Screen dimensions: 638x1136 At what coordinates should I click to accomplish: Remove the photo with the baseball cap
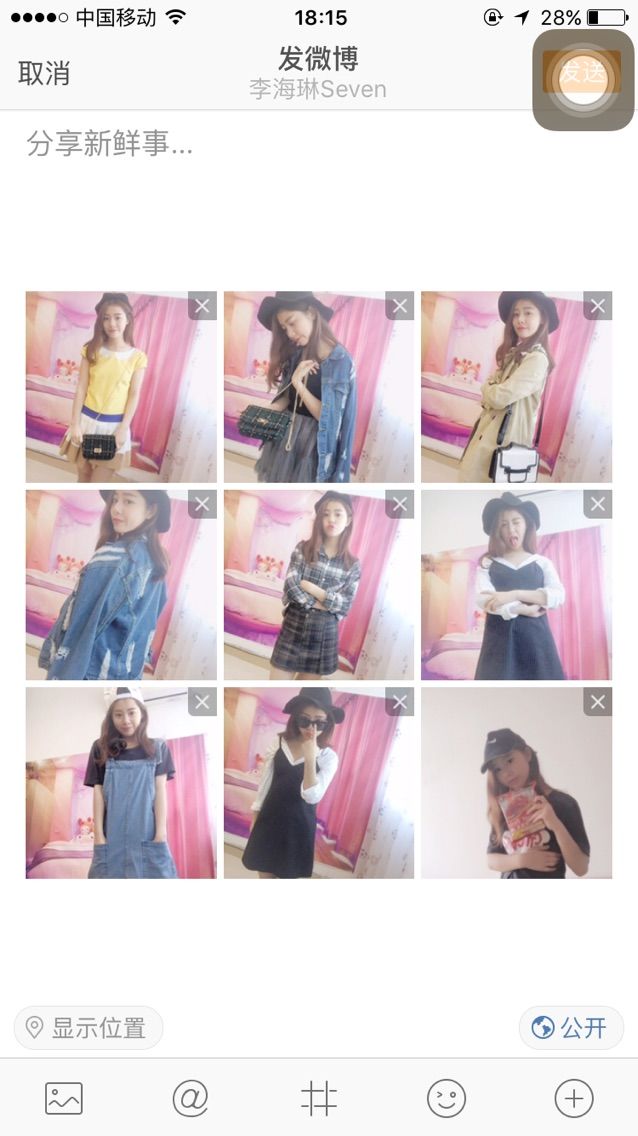click(x=597, y=702)
